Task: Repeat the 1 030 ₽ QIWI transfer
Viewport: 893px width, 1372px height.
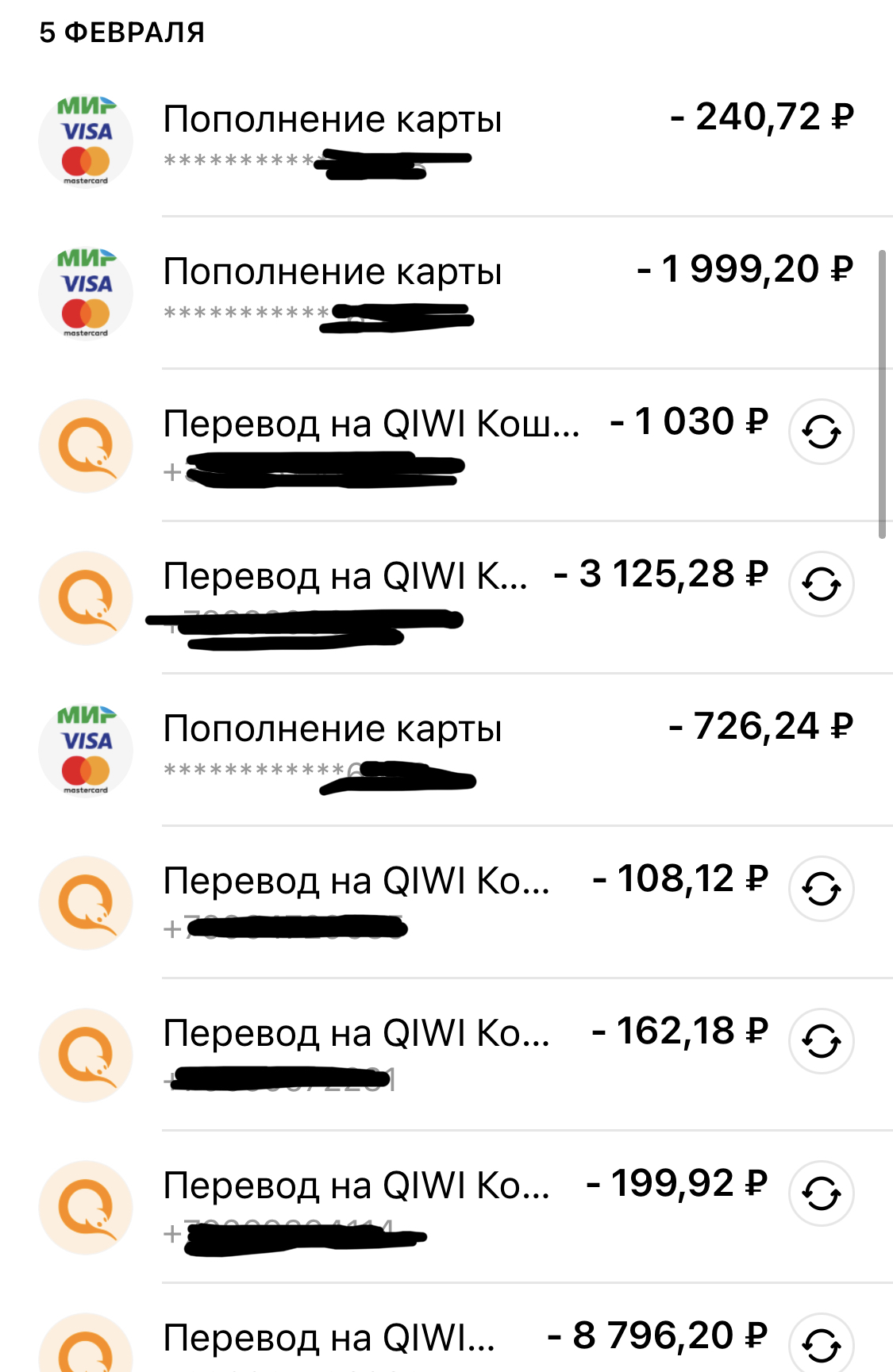Action: point(821,432)
